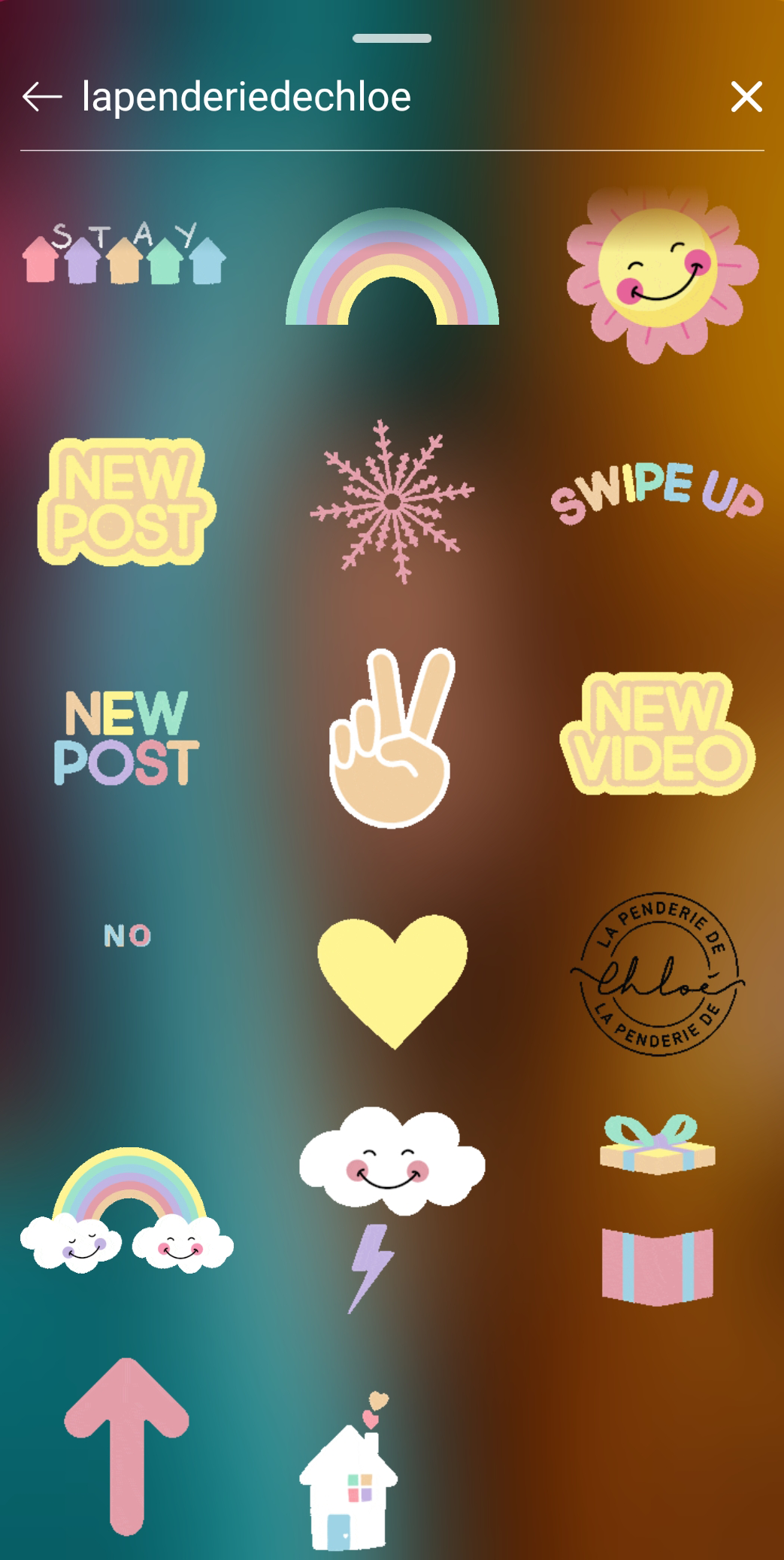This screenshot has width=784, height=1560.
Task: Pick the multicolor NEW POST sticker
Action: click(x=126, y=738)
